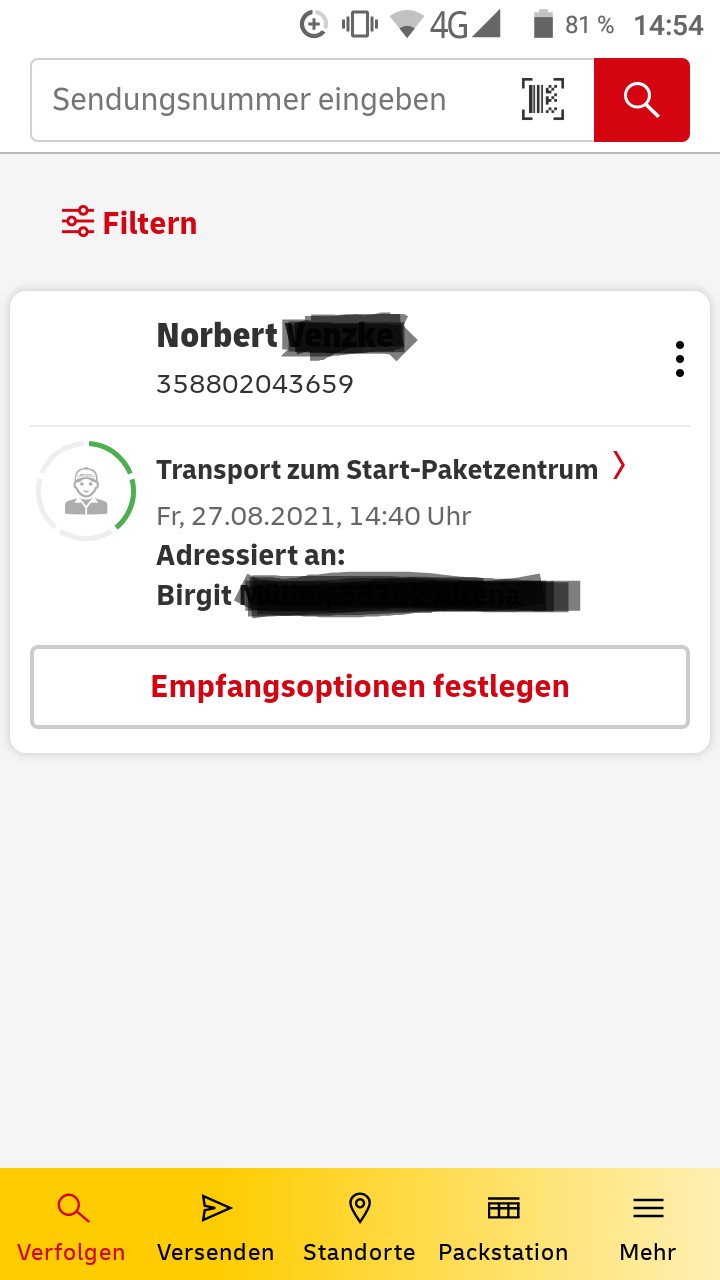
Task: Select the Verfolgen tab
Action: [x=71, y=1228]
